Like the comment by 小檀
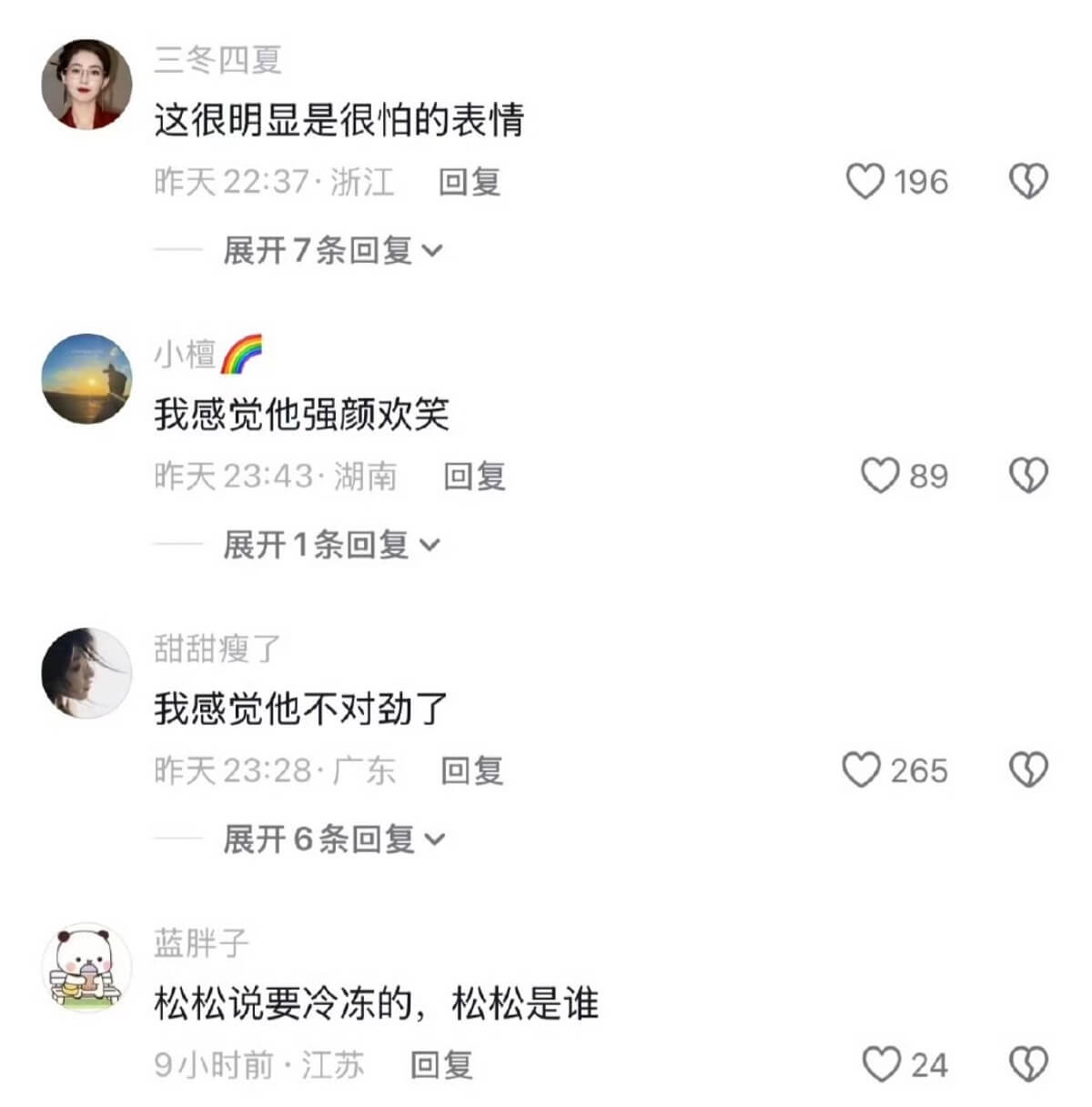The image size is (1092, 1107). [x=879, y=476]
